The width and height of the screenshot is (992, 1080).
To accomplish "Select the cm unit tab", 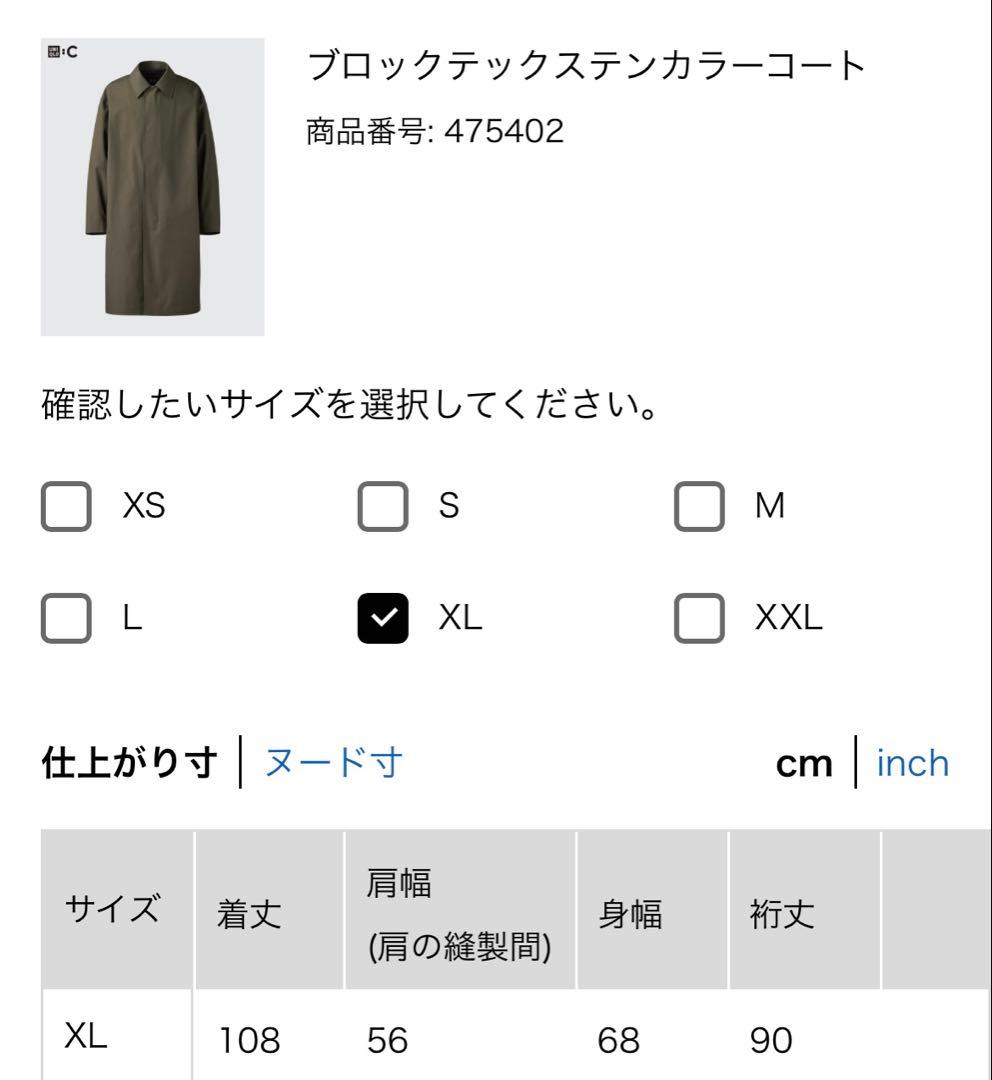I will 806,762.
